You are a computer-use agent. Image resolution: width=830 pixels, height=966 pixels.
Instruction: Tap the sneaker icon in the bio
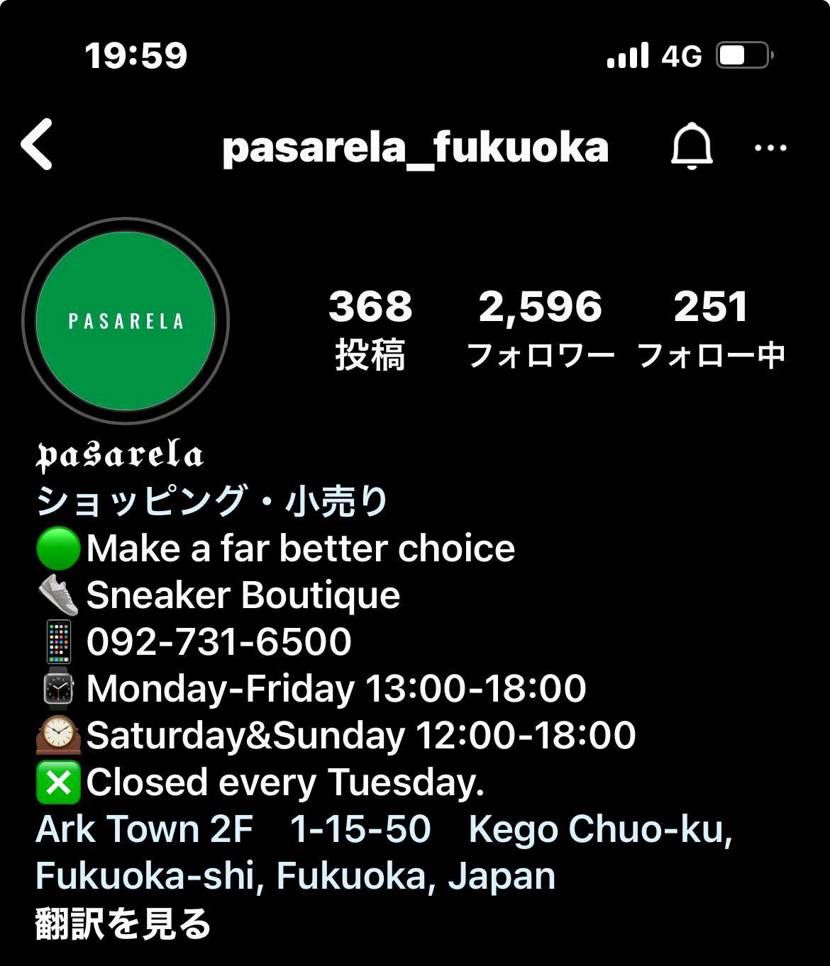57,594
